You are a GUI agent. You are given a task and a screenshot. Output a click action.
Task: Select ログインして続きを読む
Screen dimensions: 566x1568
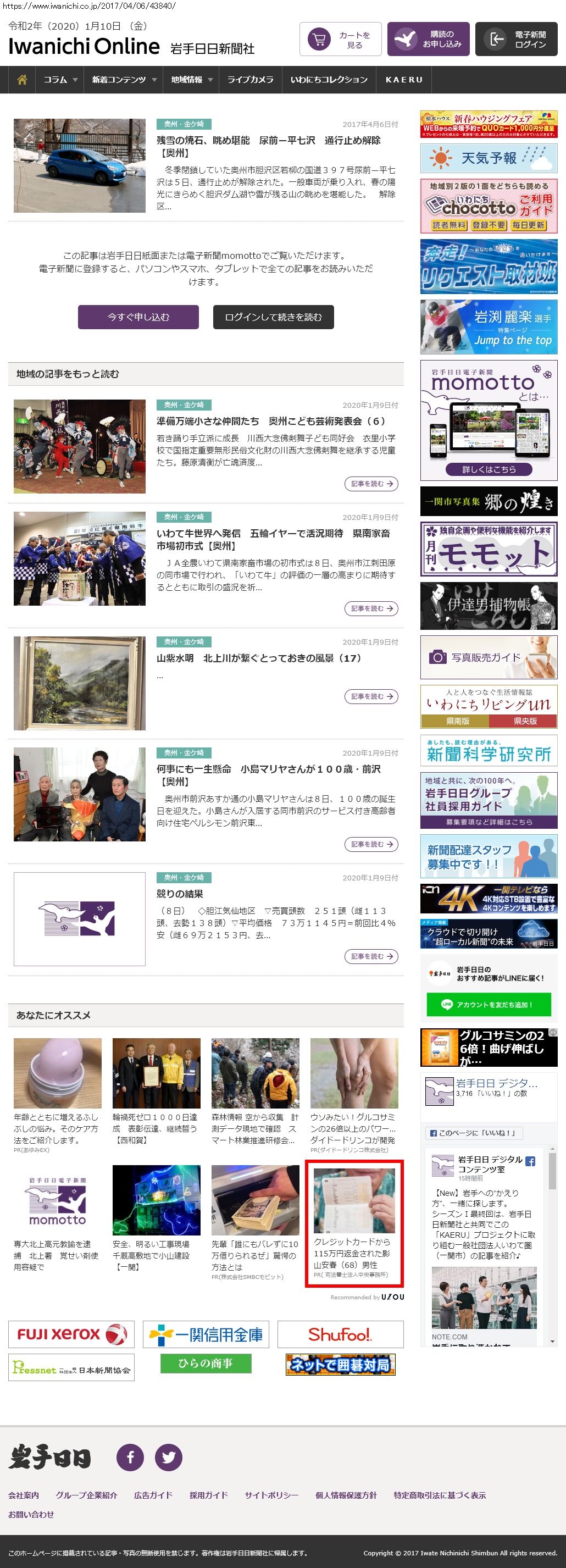click(x=273, y=317)
